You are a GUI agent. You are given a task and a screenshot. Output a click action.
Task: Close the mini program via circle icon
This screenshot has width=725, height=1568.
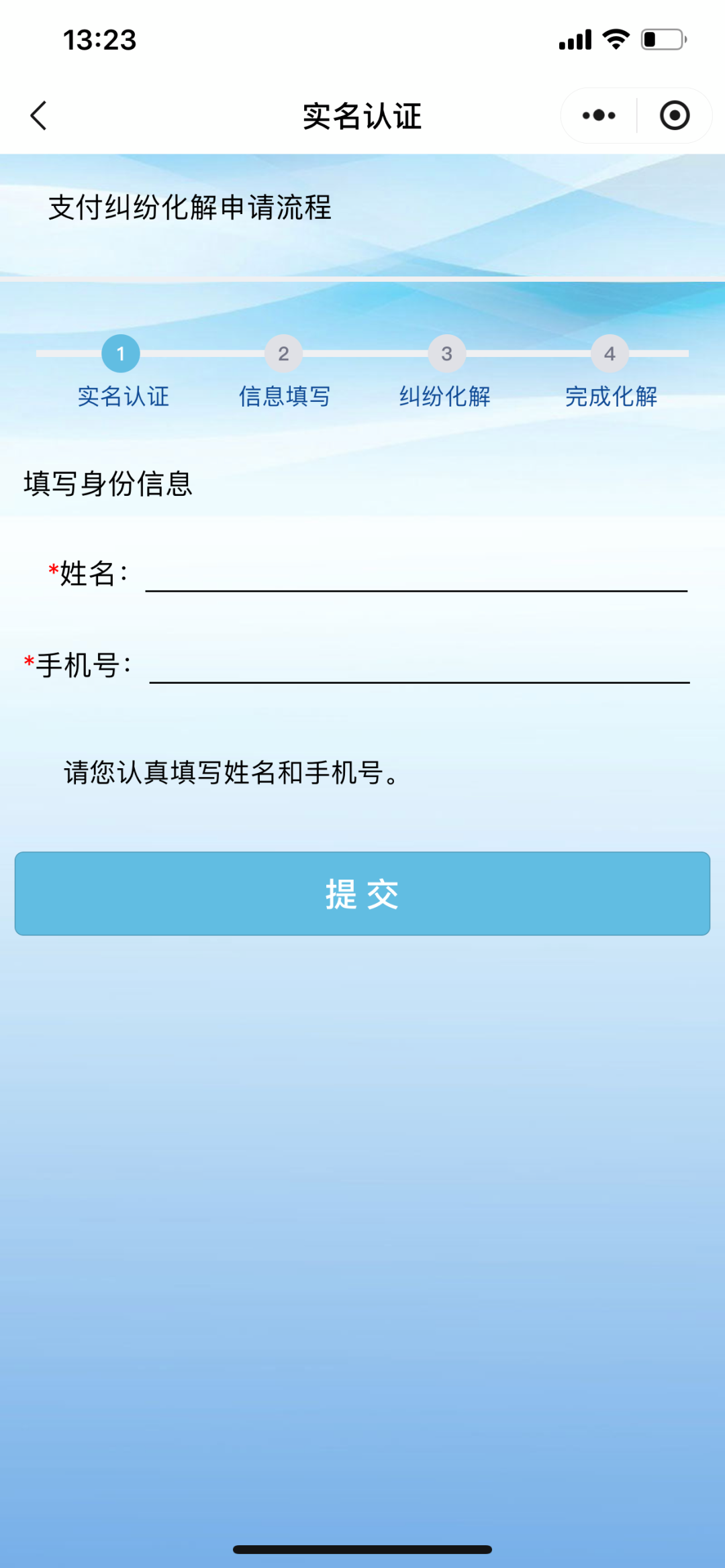point(674,115)
